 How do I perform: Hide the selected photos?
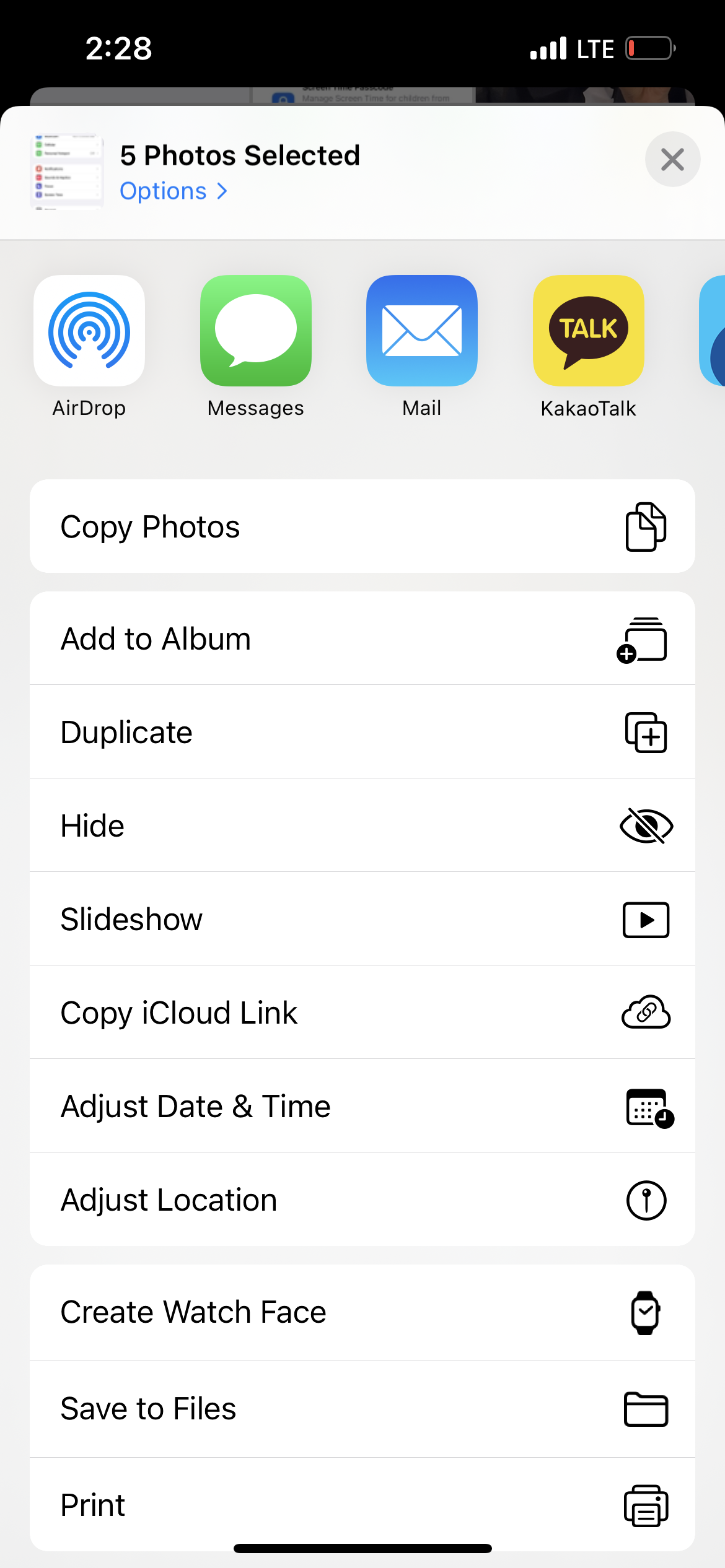(x=362, y=825)
